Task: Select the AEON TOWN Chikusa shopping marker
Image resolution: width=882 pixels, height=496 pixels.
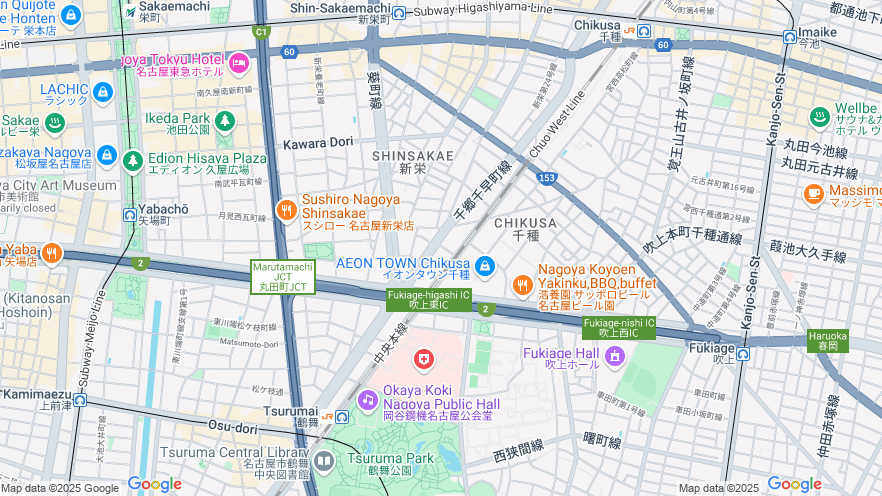Action: [x=485, y=266]
